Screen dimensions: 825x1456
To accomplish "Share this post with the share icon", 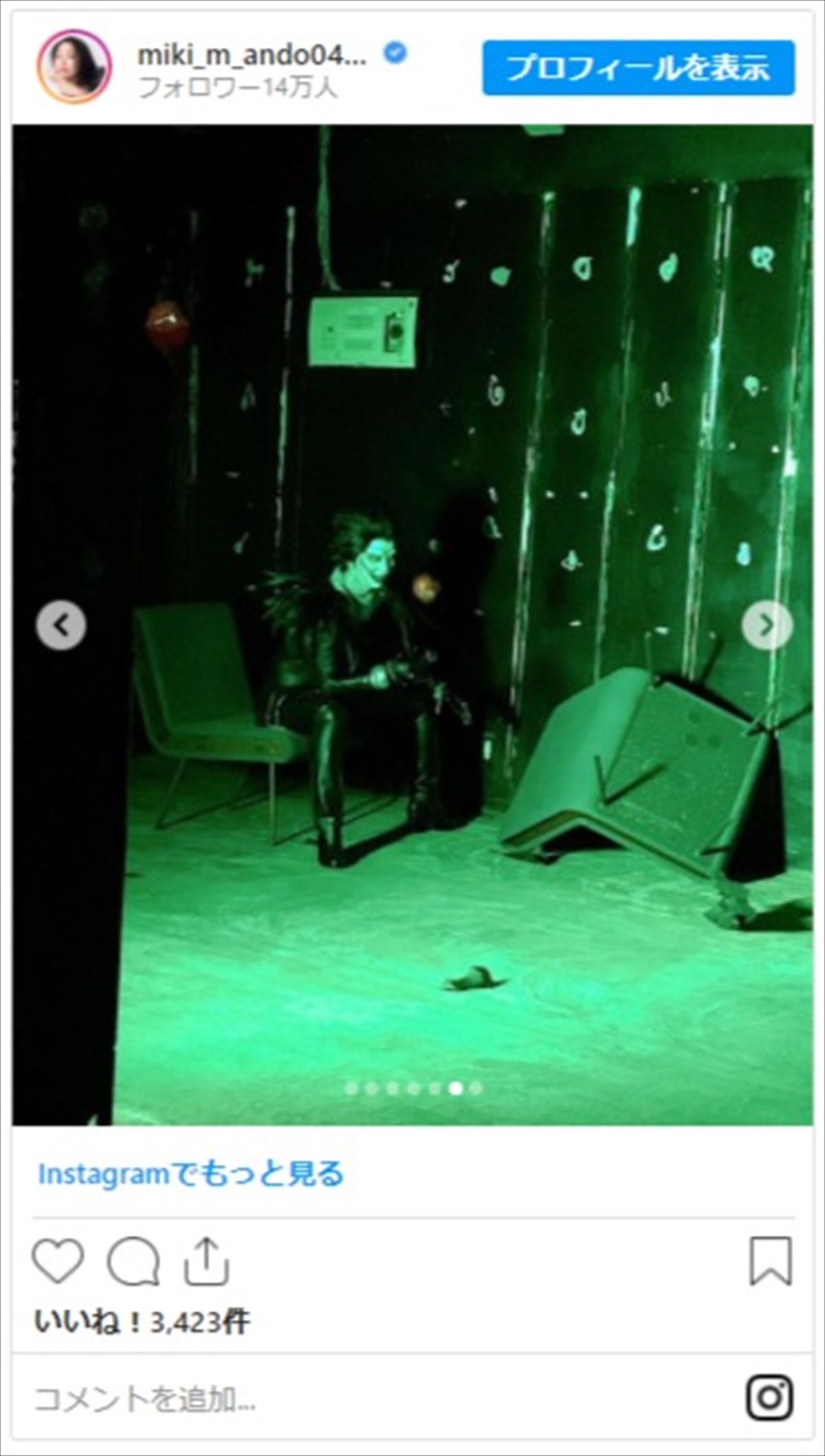I will [206, 1262].
